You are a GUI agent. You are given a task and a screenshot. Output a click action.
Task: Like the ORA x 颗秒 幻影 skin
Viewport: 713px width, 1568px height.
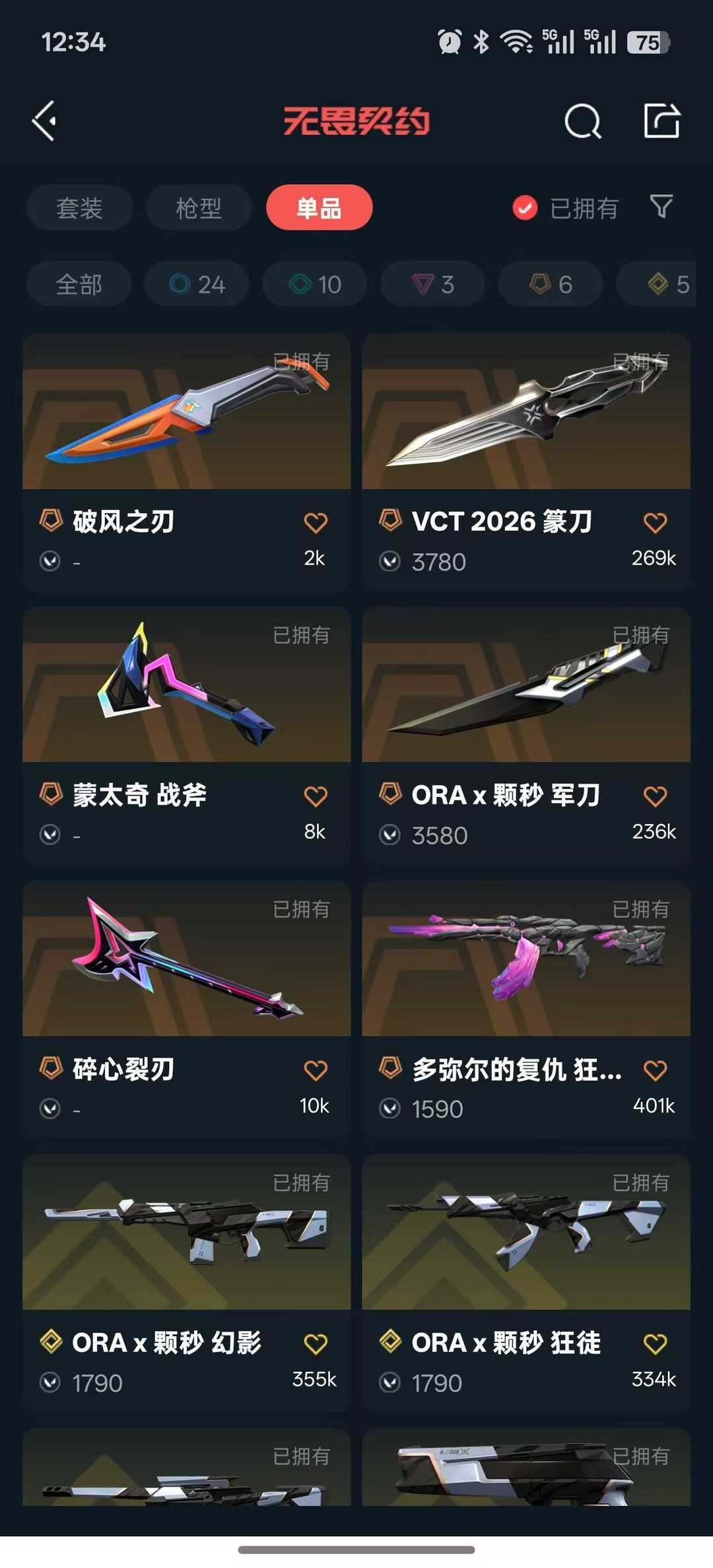coord(316,1344)
